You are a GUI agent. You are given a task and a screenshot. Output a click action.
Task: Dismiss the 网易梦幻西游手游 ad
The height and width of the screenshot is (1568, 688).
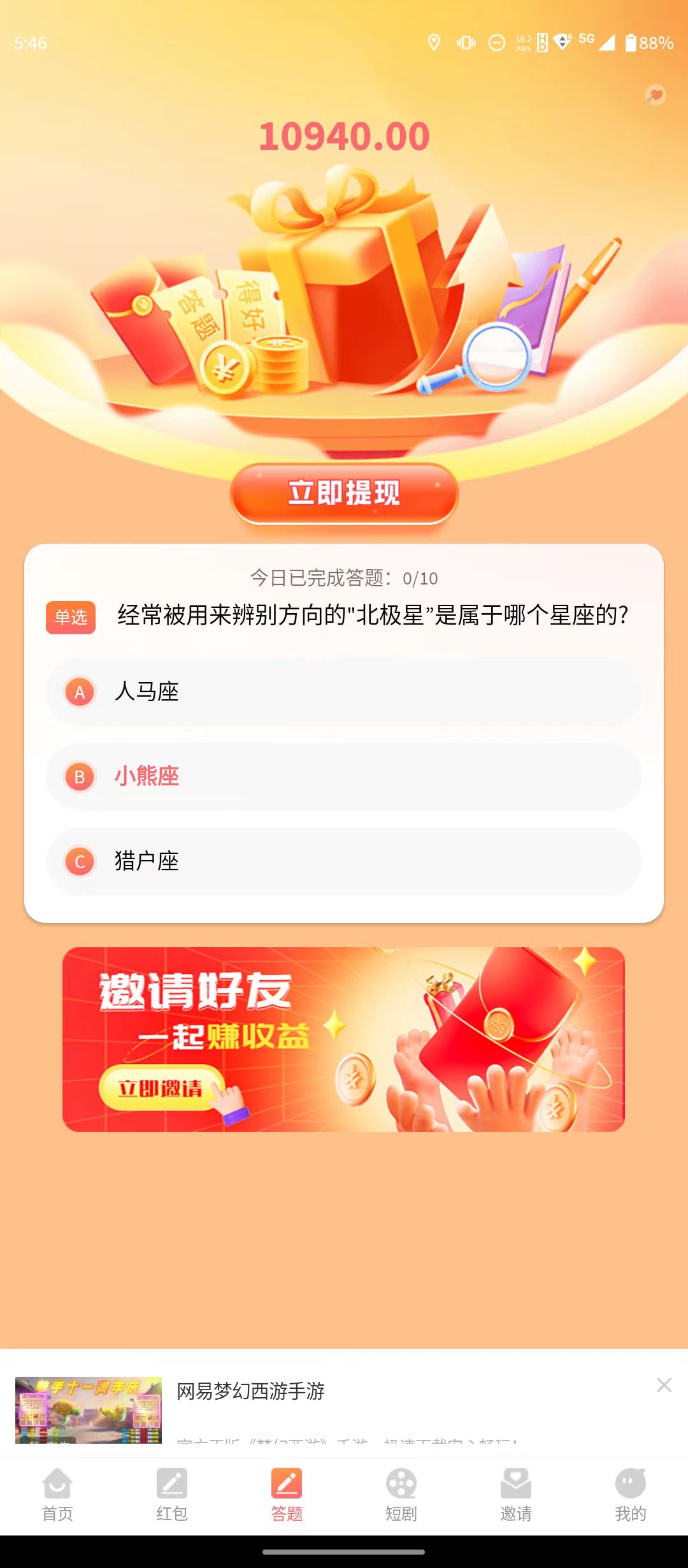[664, 1385]
